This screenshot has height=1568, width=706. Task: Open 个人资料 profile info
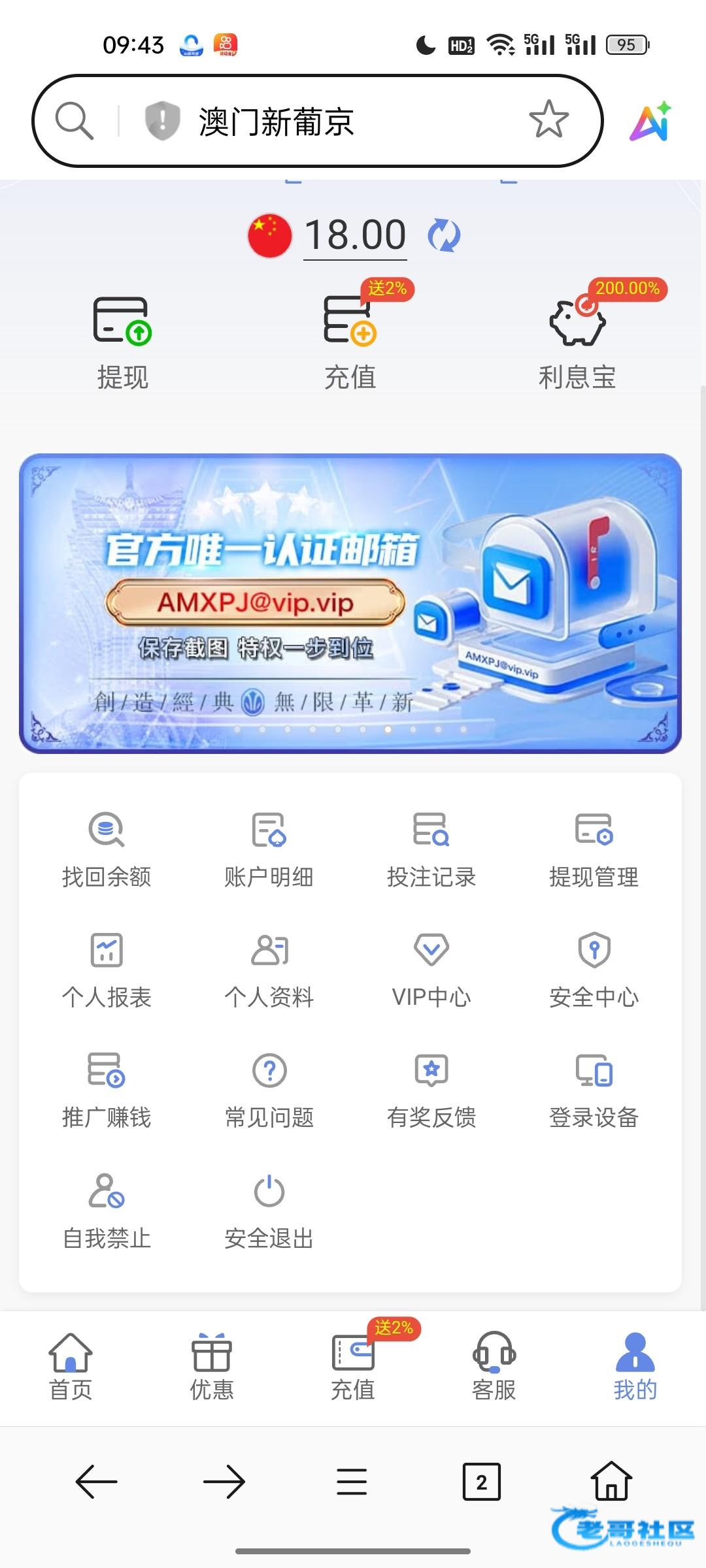pos(269,970)
